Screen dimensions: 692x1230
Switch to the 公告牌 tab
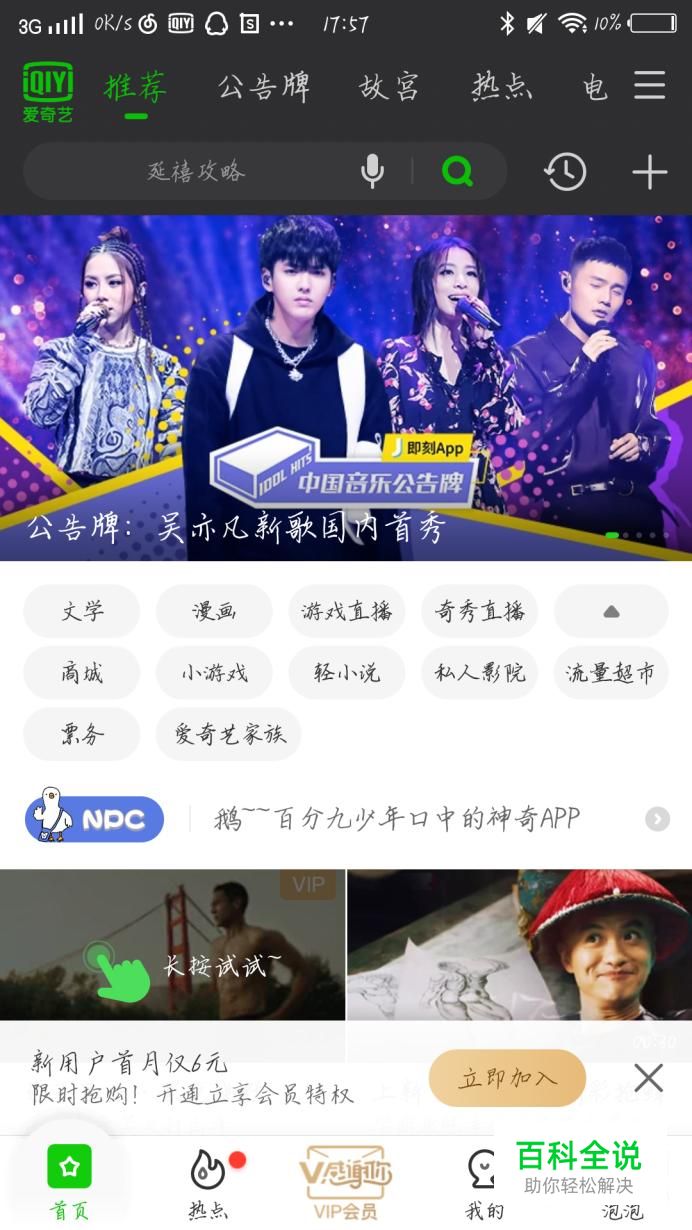(x=264, y=87)
